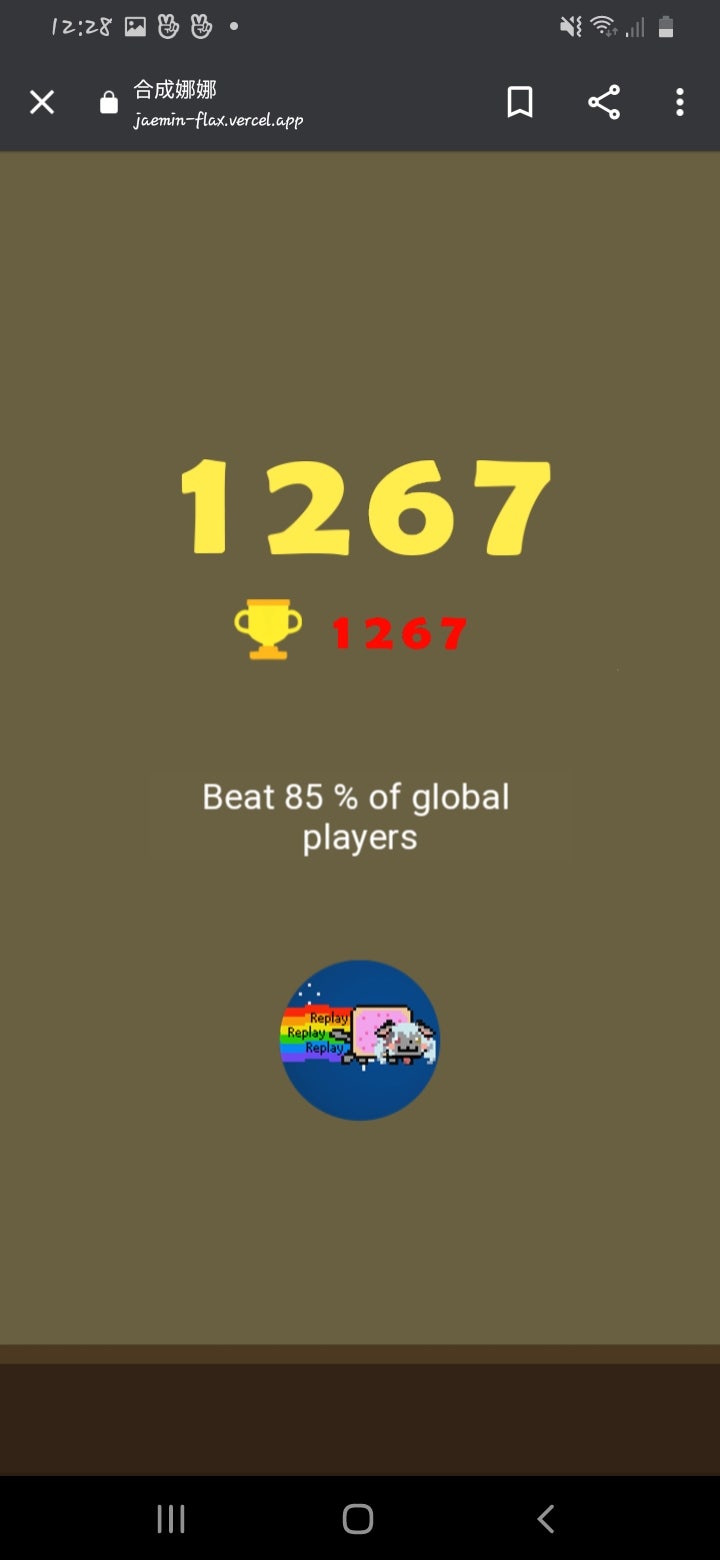720x1560 pixels.
Task: Go back using the system back button
Action: point(546,1519)
